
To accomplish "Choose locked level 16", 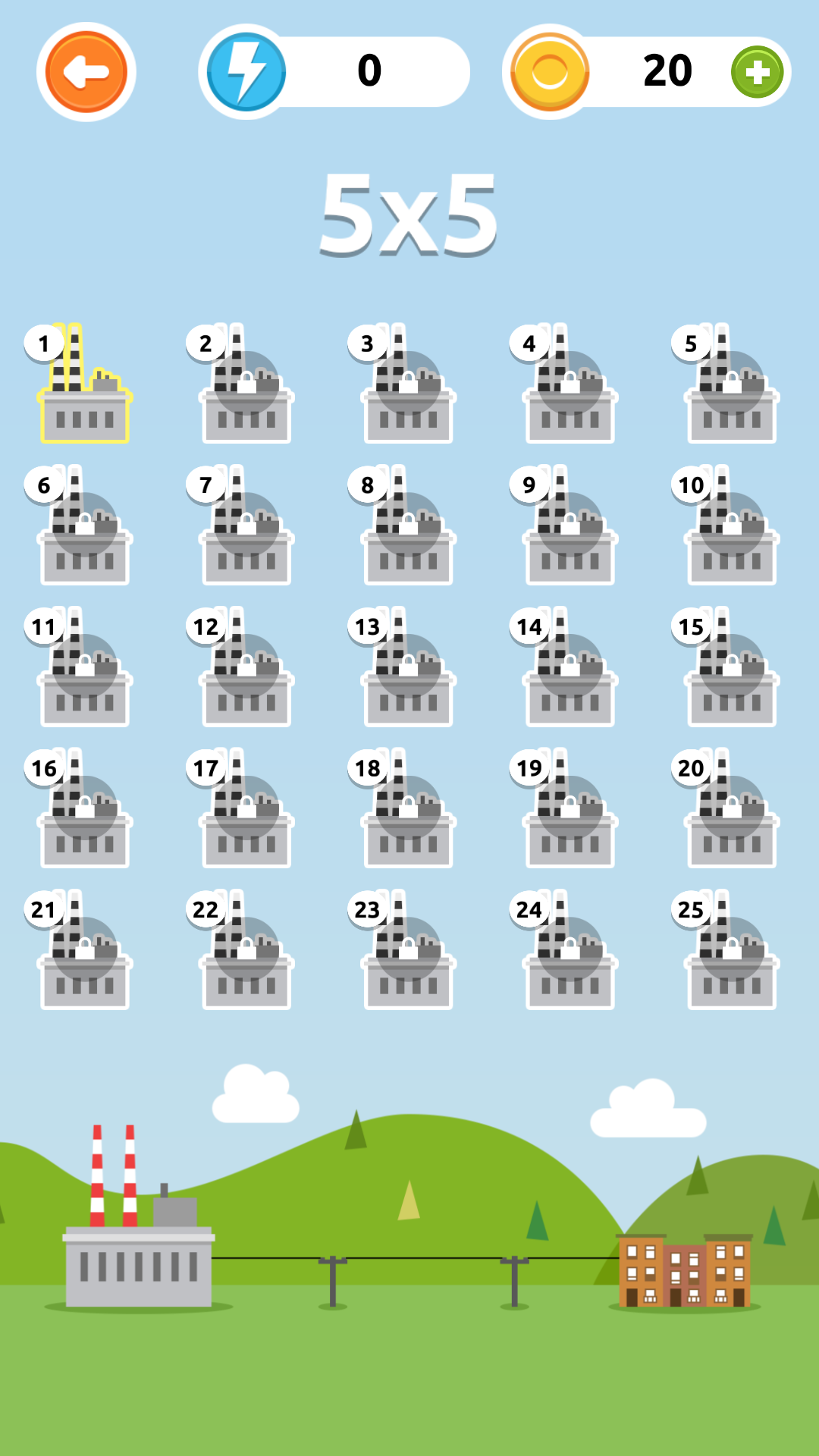I will 84,811.
